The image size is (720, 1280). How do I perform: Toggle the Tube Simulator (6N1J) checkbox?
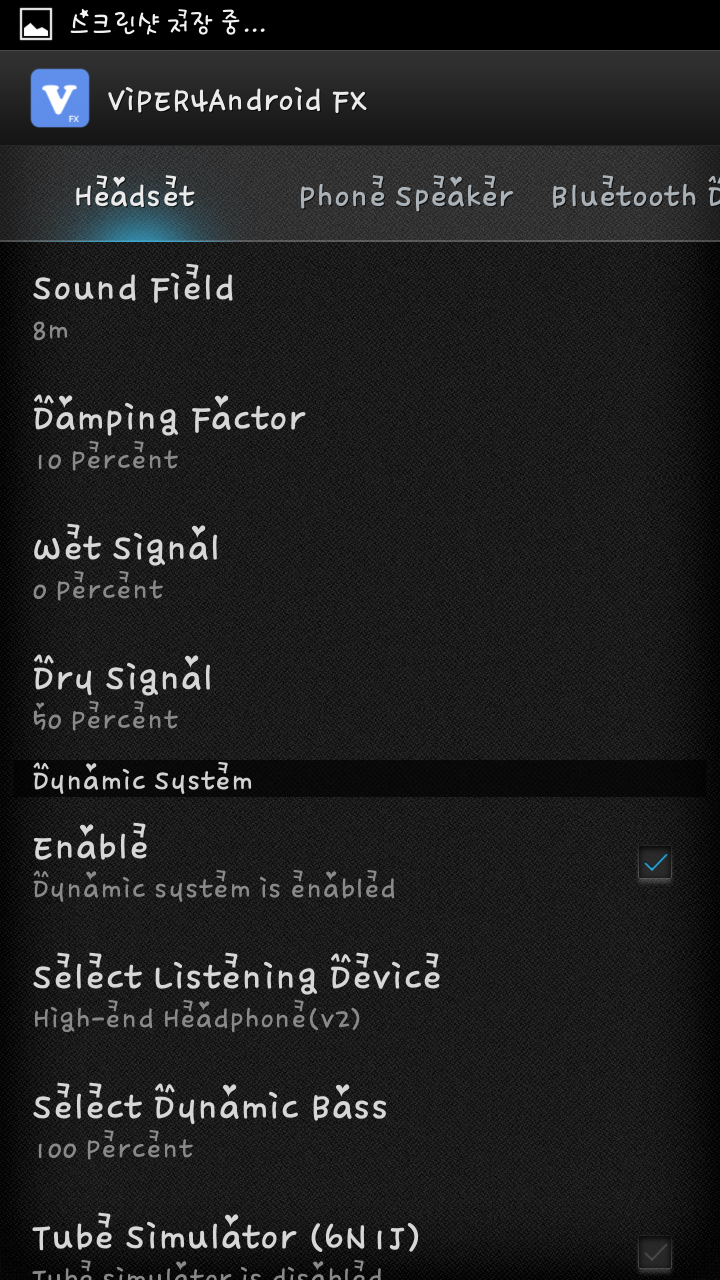point(655,1252)
